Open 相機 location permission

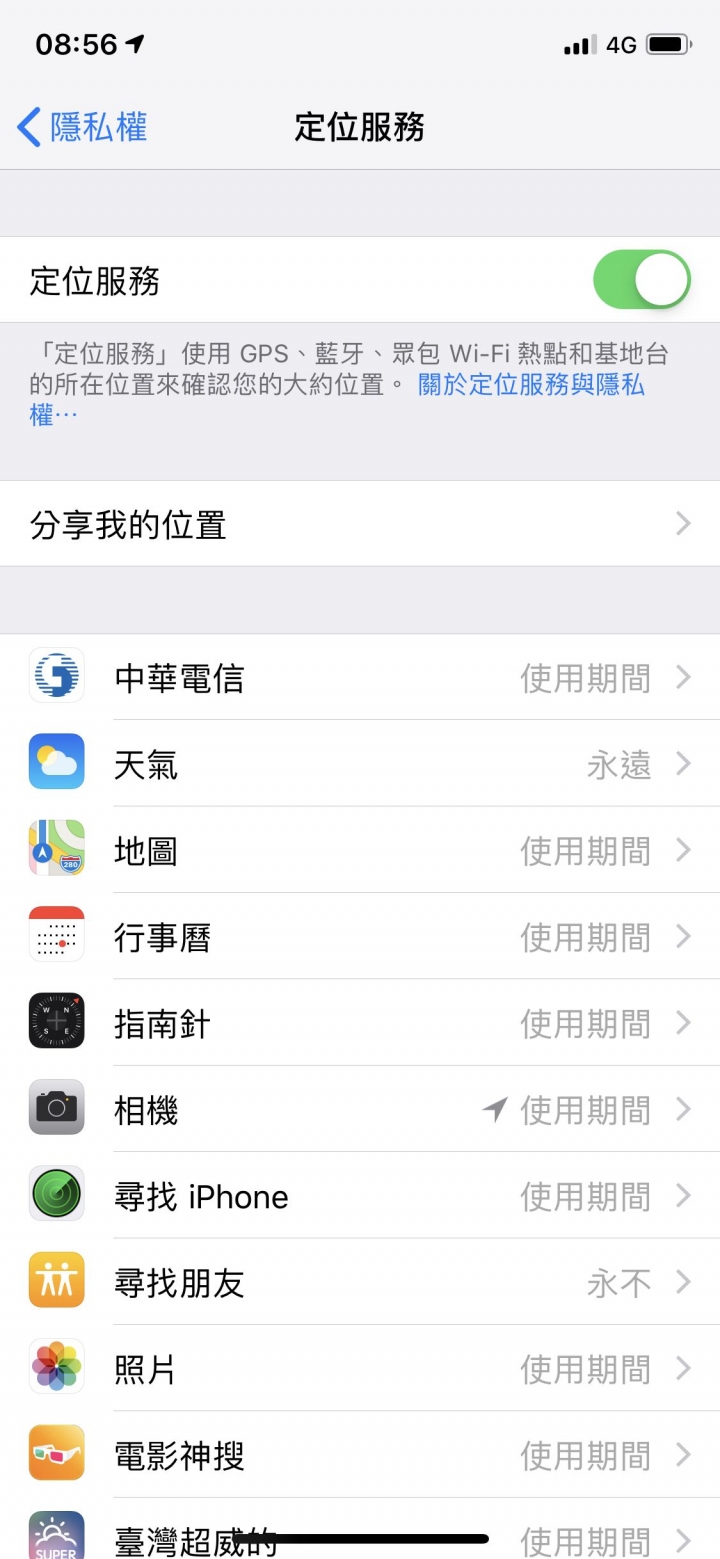(x=360, y=1109)
